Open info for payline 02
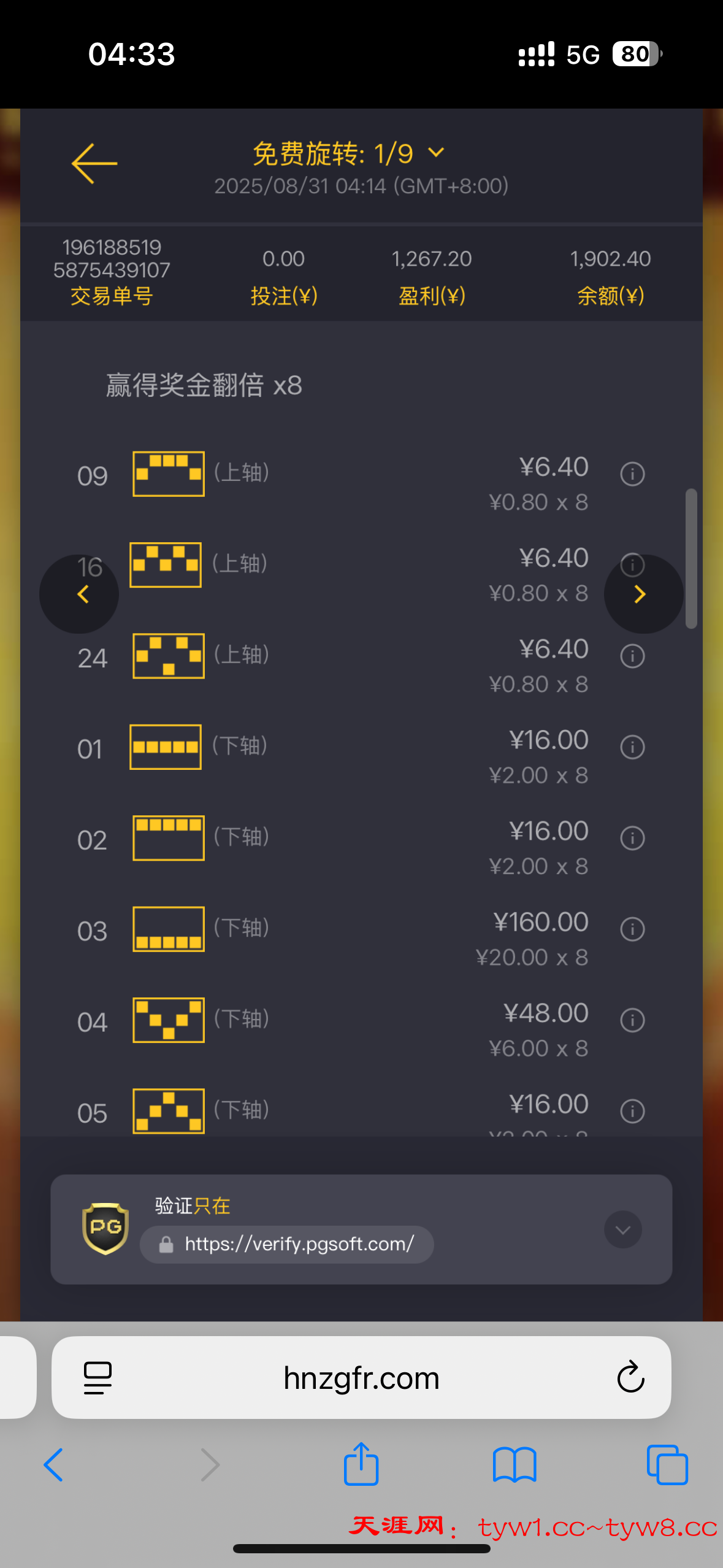This screenshot has width=723, height=1568. click(632, 838)
